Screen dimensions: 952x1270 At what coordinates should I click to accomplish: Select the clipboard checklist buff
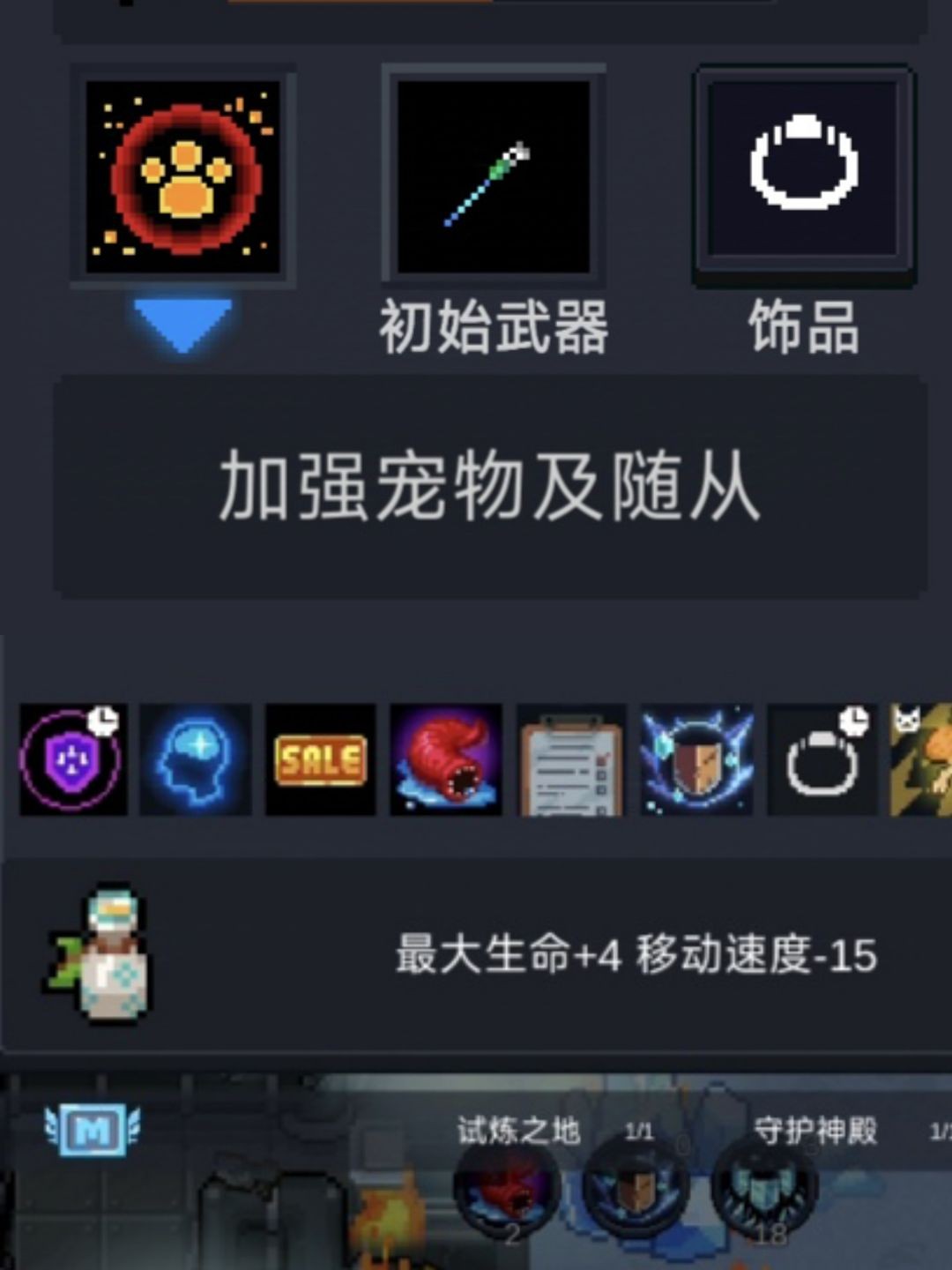571,759
